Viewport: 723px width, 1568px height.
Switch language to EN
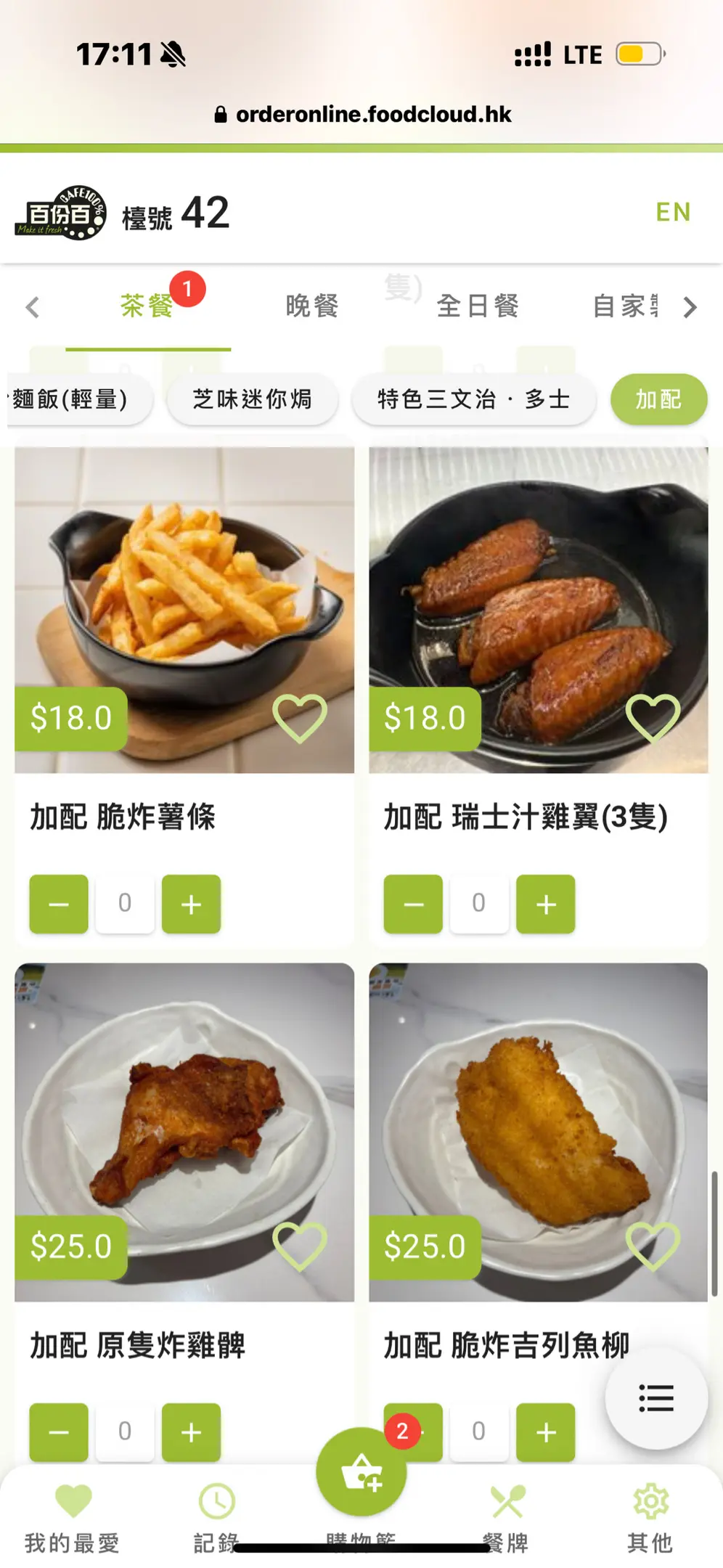[x=672, y=212]
